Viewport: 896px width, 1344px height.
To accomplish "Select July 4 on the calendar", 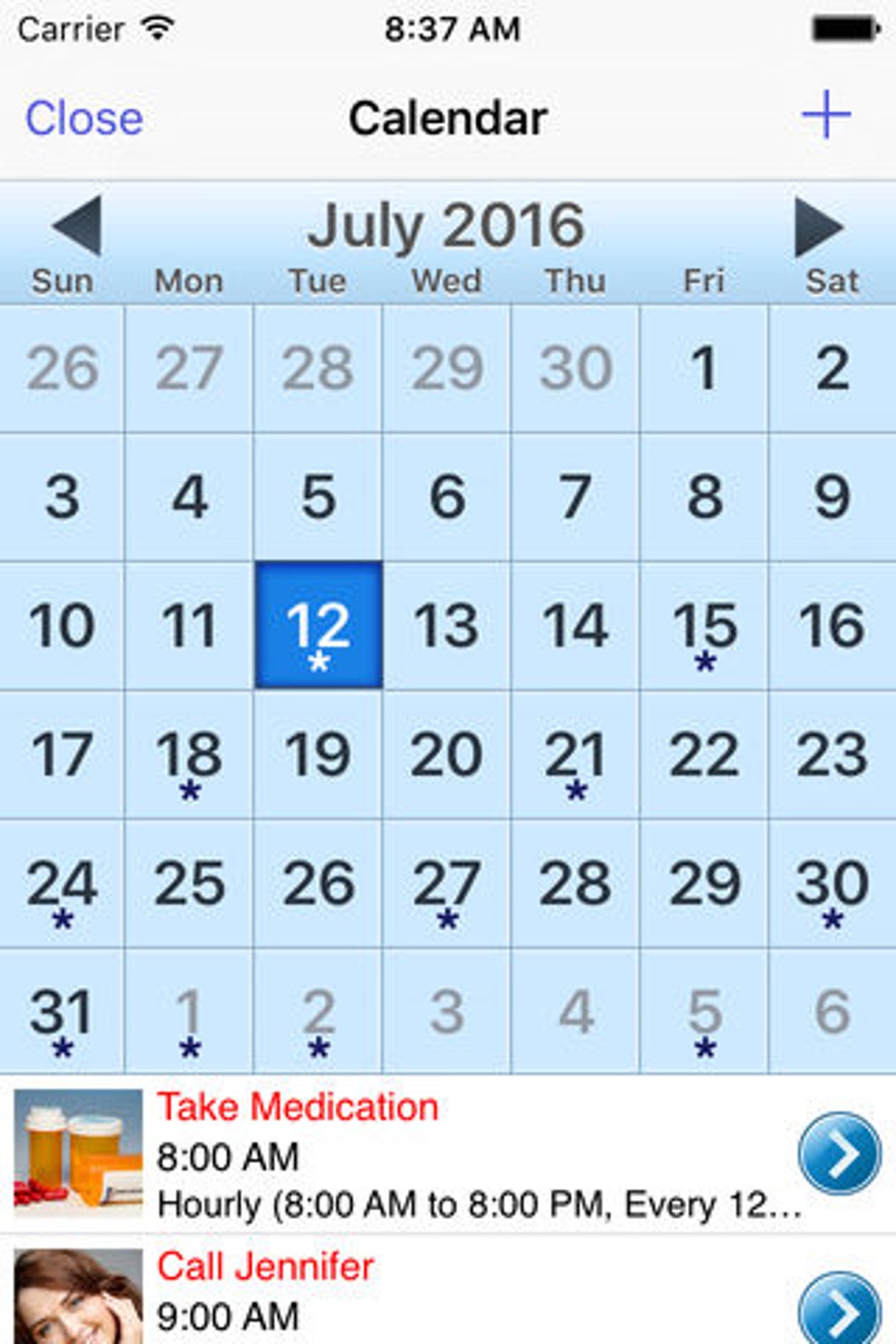I will click(189, 497).
